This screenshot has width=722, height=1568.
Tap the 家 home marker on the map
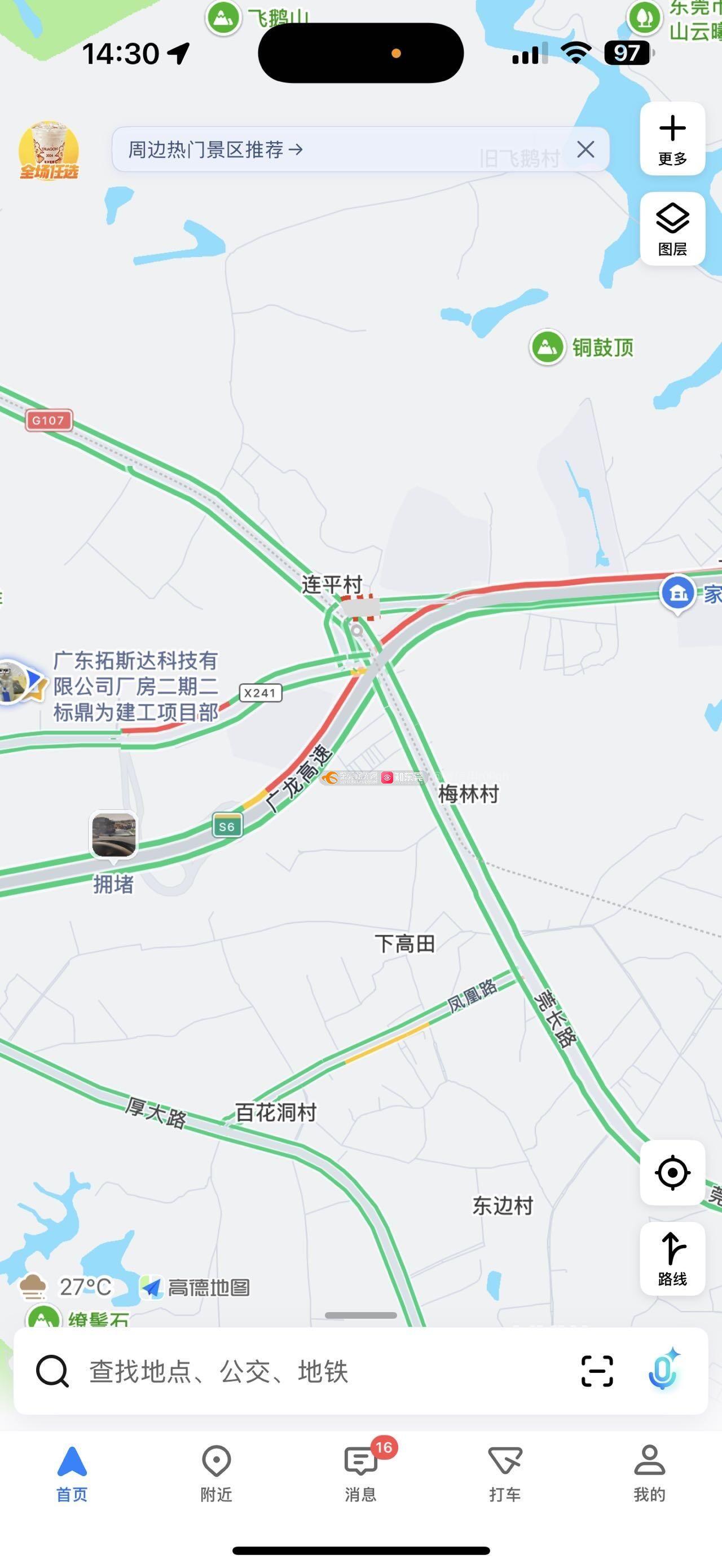(x=678, y=593)
